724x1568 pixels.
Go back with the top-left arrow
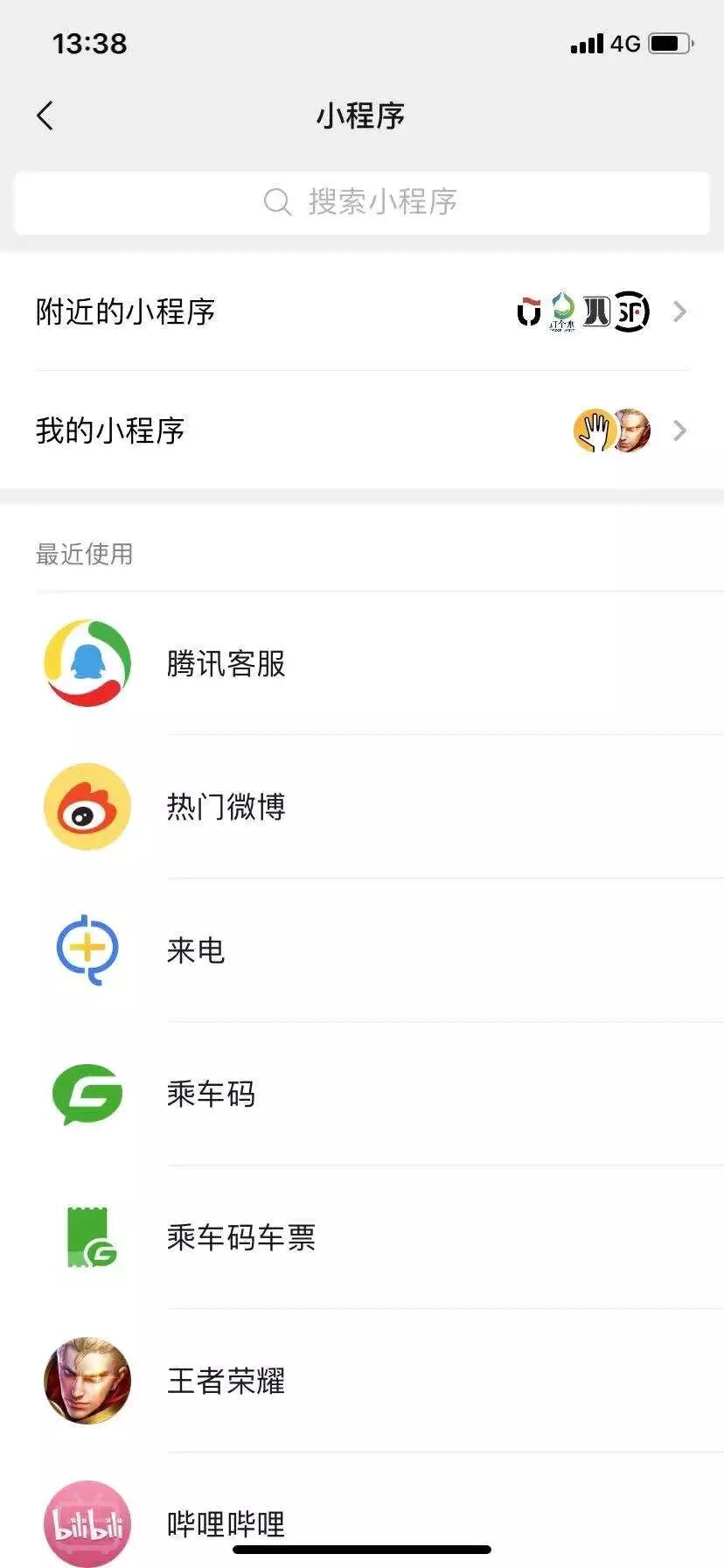pos(45,115)
